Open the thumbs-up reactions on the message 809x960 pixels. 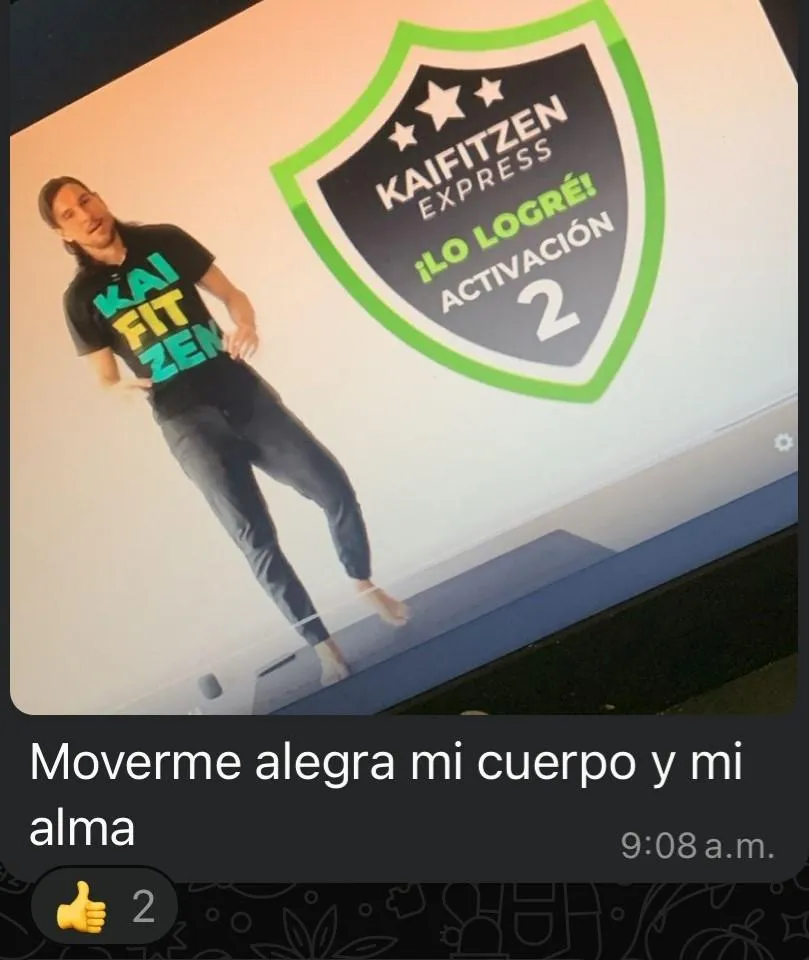pyautogui.click(x=105, y=907)
